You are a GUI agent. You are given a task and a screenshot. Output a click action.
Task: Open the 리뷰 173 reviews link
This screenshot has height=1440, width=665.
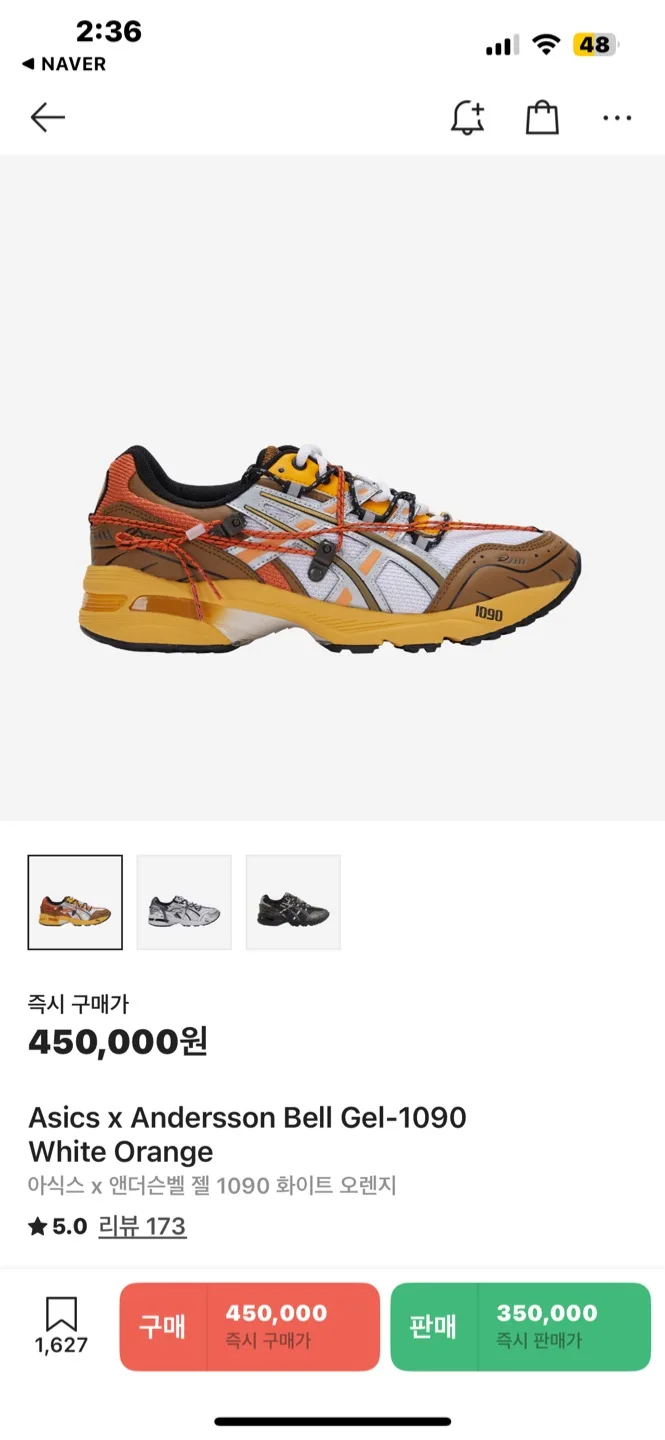point(142,1226)
